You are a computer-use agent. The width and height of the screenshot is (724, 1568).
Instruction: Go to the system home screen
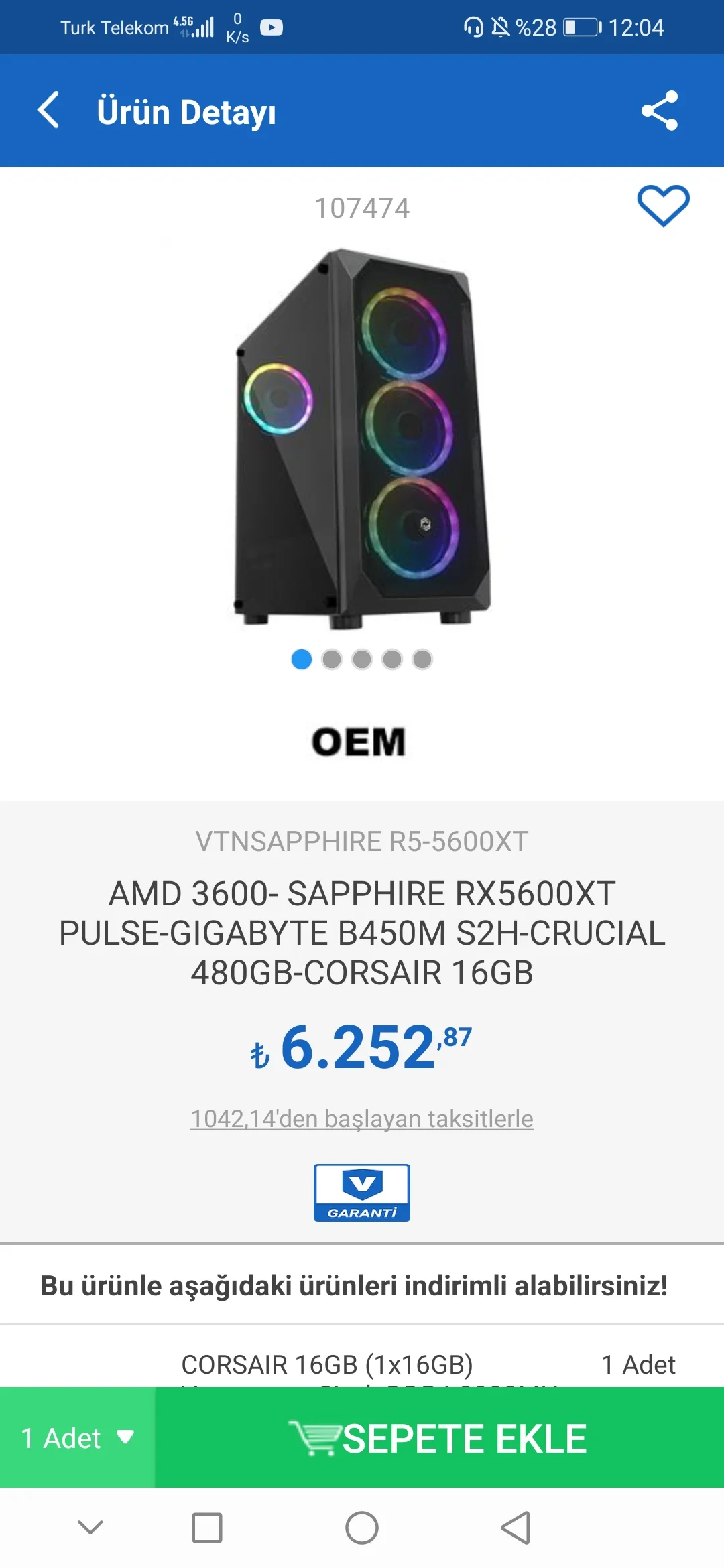click(362, 1528)
